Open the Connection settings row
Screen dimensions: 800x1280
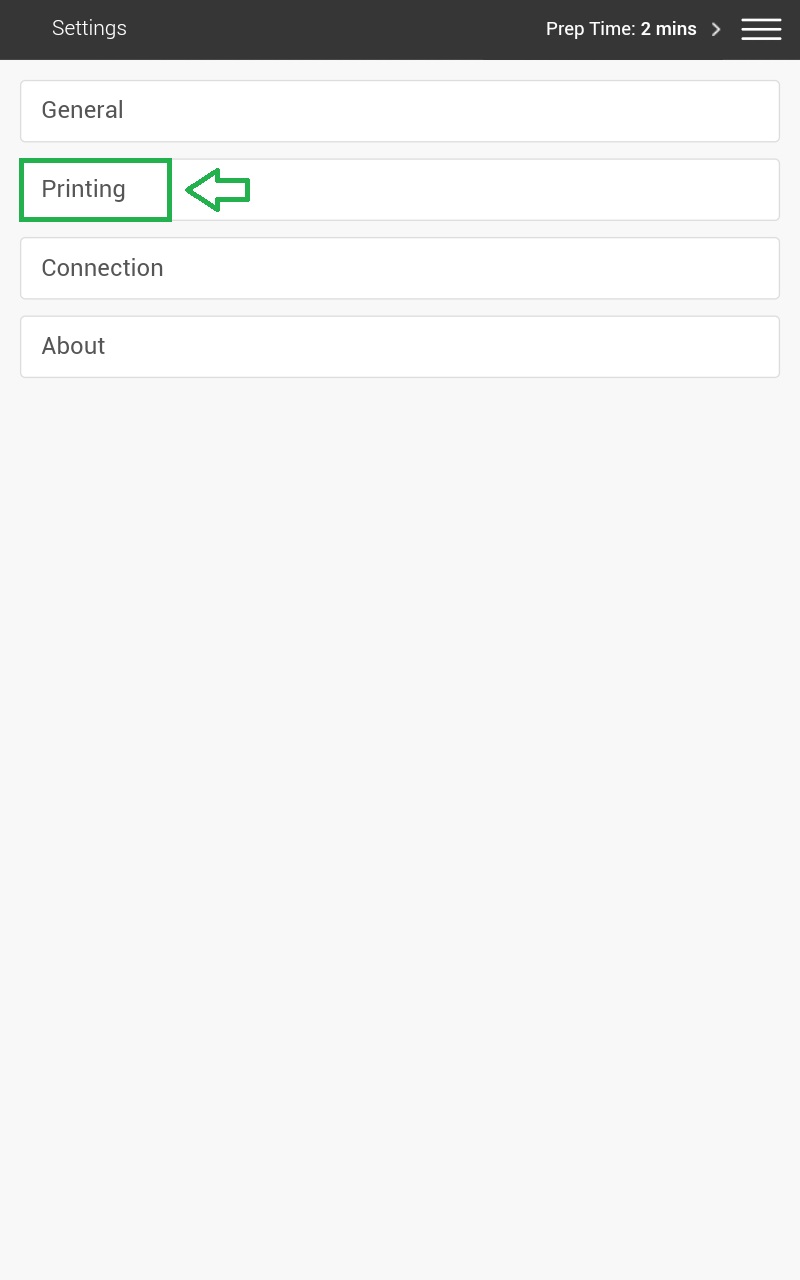coord(400,268)
